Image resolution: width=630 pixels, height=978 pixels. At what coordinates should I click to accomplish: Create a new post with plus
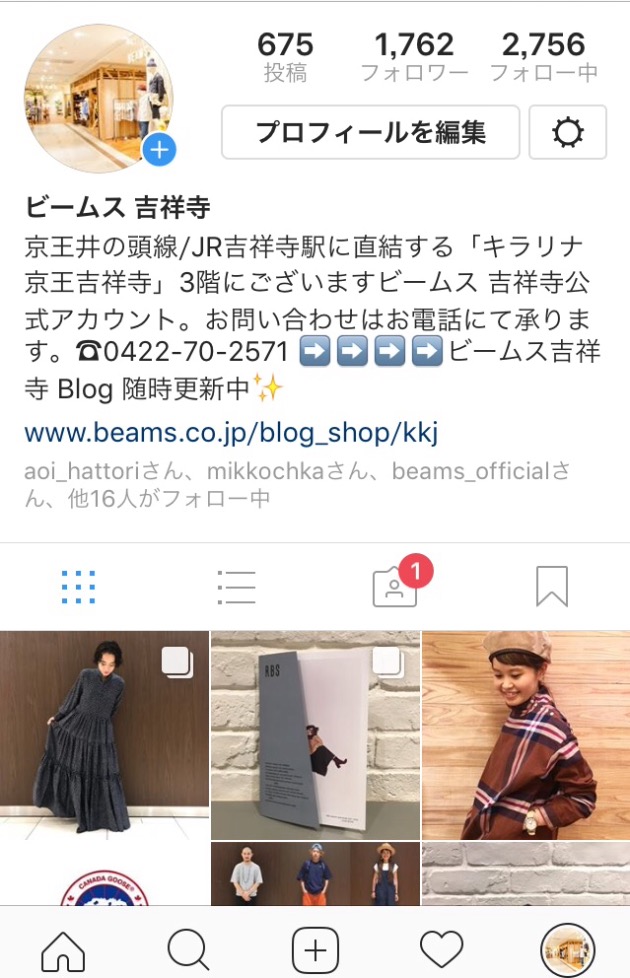(x=315, y=948)
